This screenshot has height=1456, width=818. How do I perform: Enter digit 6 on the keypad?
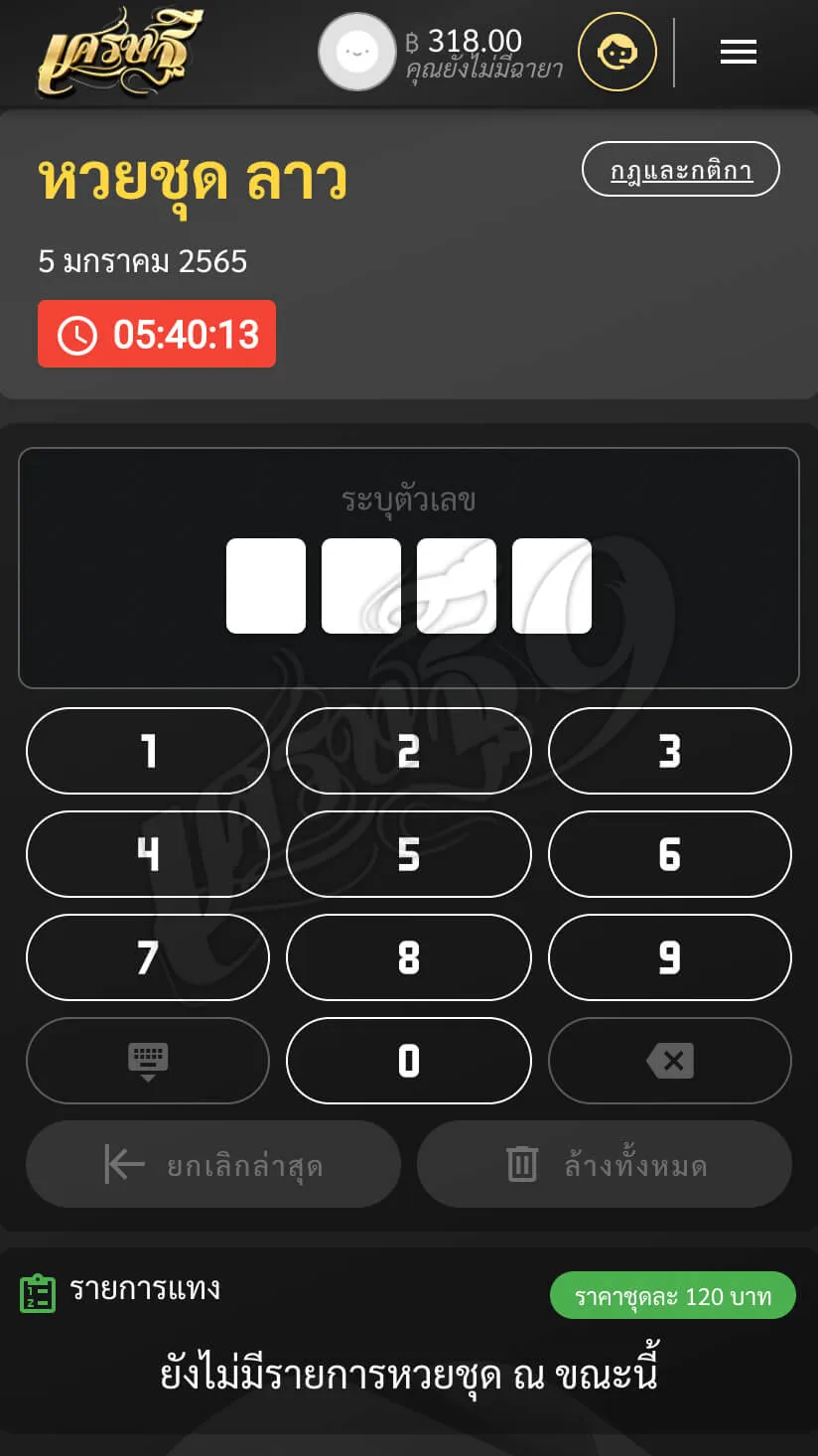(x=669, y=854)
